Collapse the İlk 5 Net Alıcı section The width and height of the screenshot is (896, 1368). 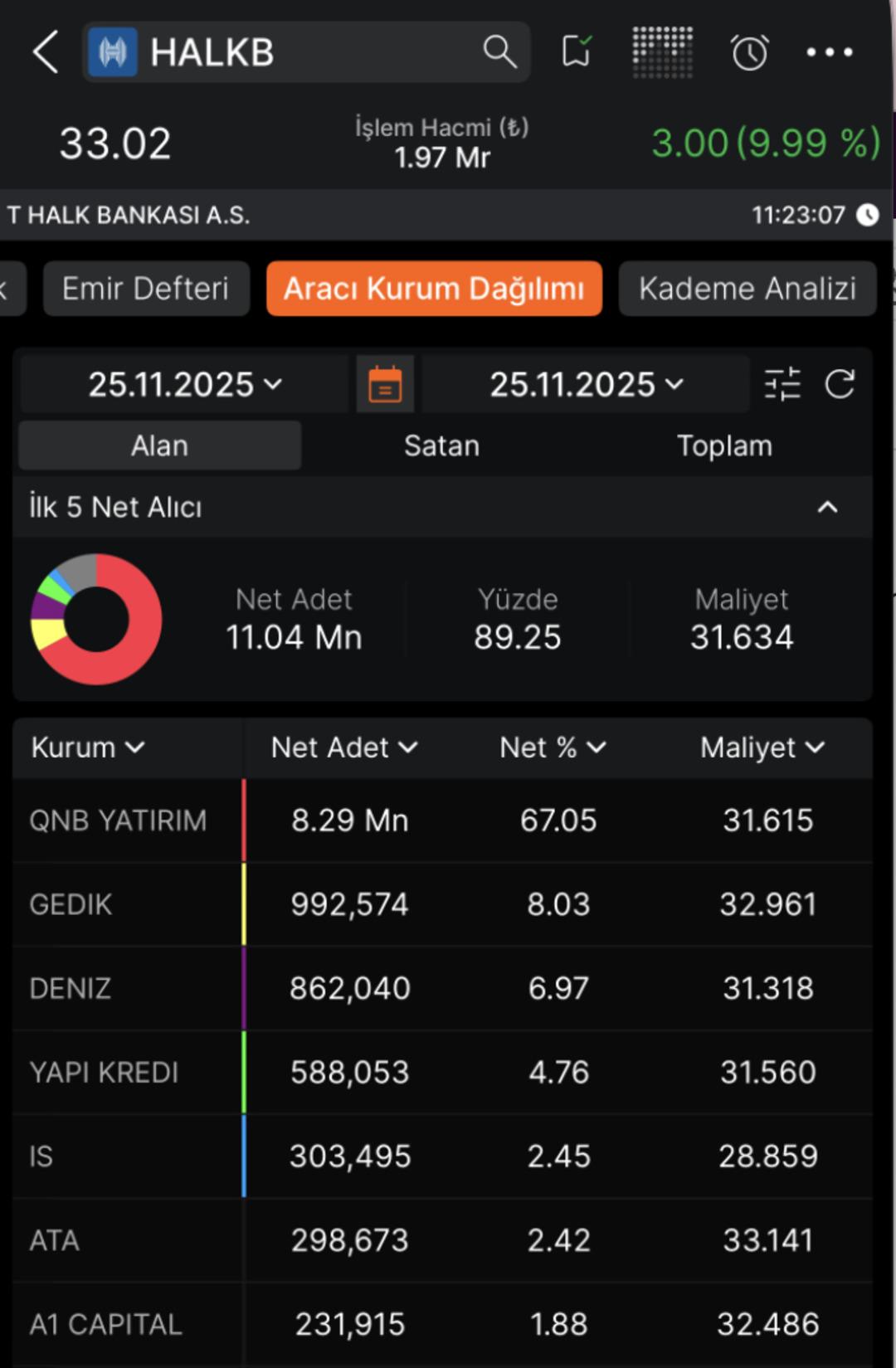[826, 507]
